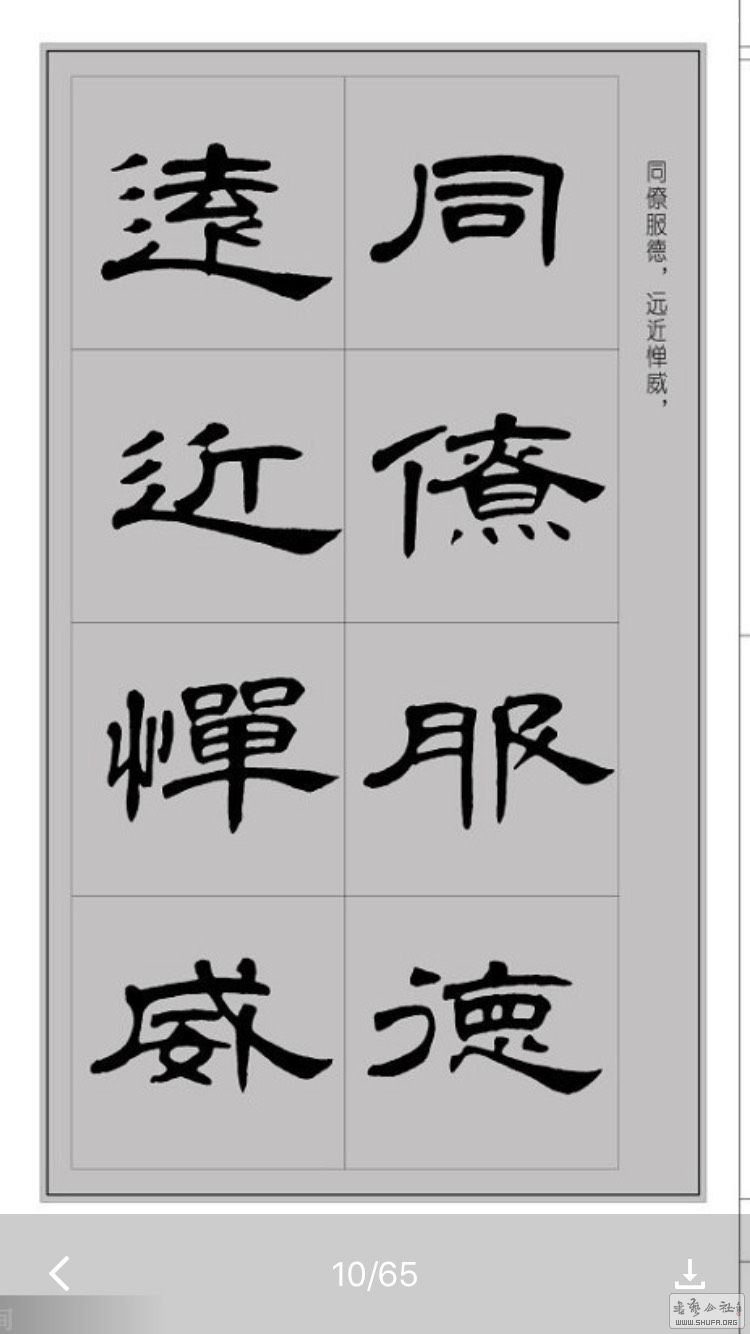Download the current image
The height and width of the screenshot is (1334, 750).
pyautogui.click(x=689, y=1273)
